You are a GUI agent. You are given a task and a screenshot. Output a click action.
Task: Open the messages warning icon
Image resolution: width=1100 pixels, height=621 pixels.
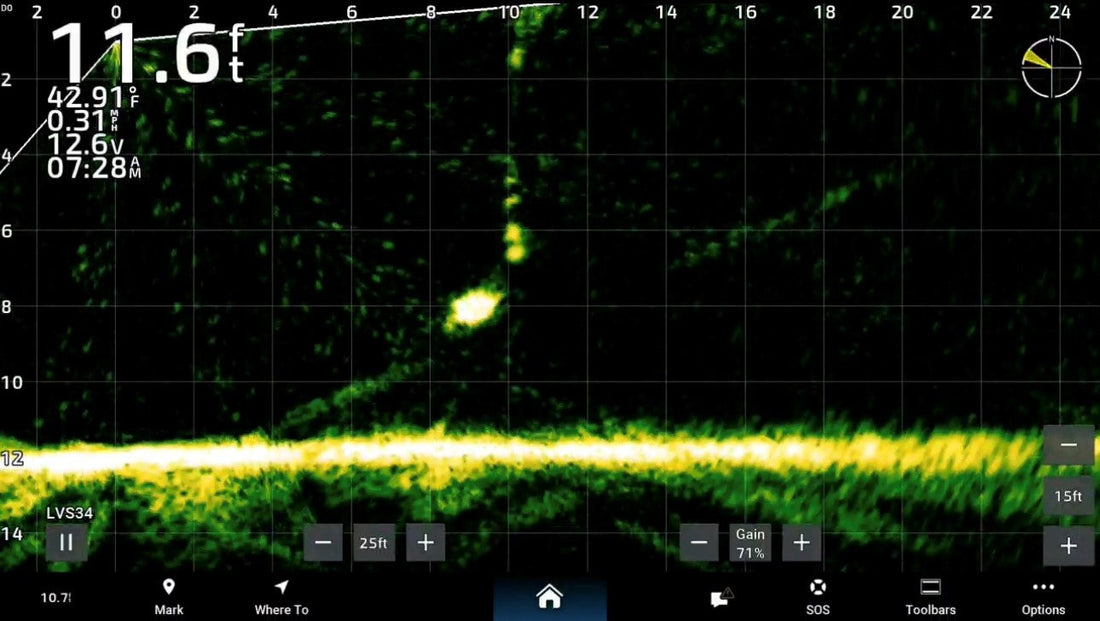tap(721, 597)
